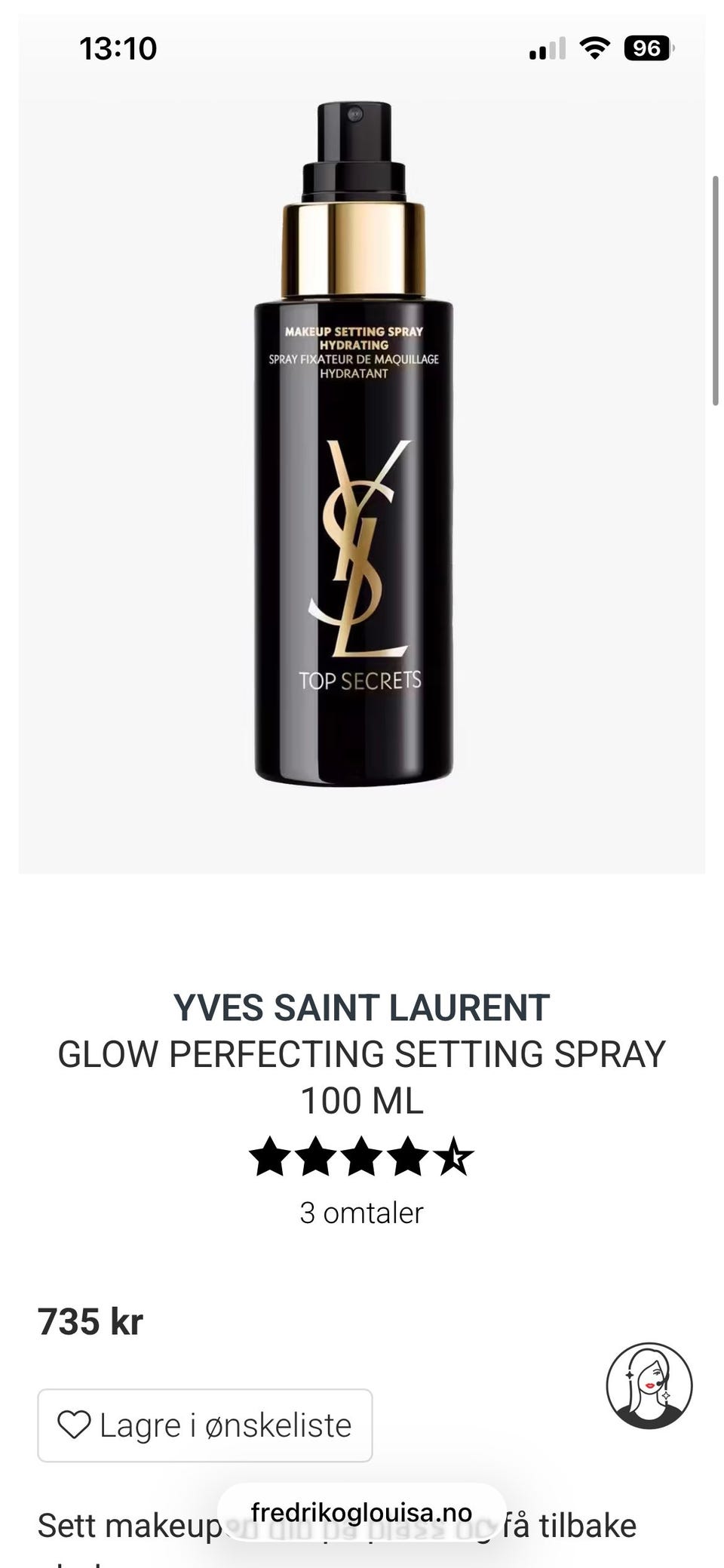Screen dimensions: 724x1568
Task: Tap the fredrikoglouisa.no address pill
Action: tap(361, 1512)
